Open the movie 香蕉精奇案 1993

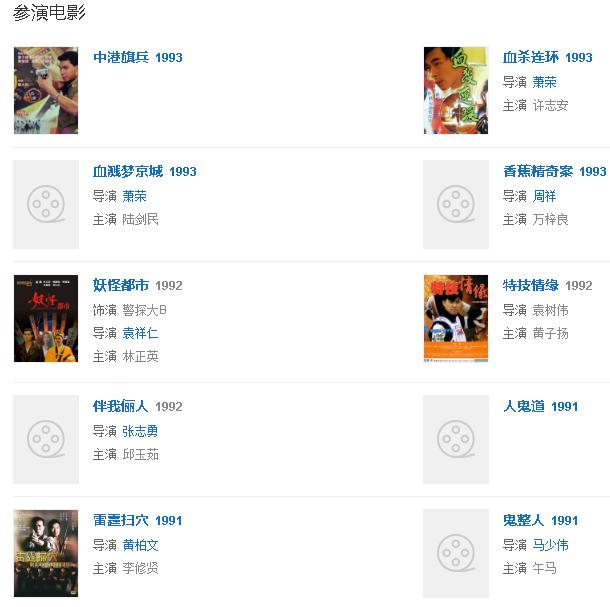pos(554,172)
